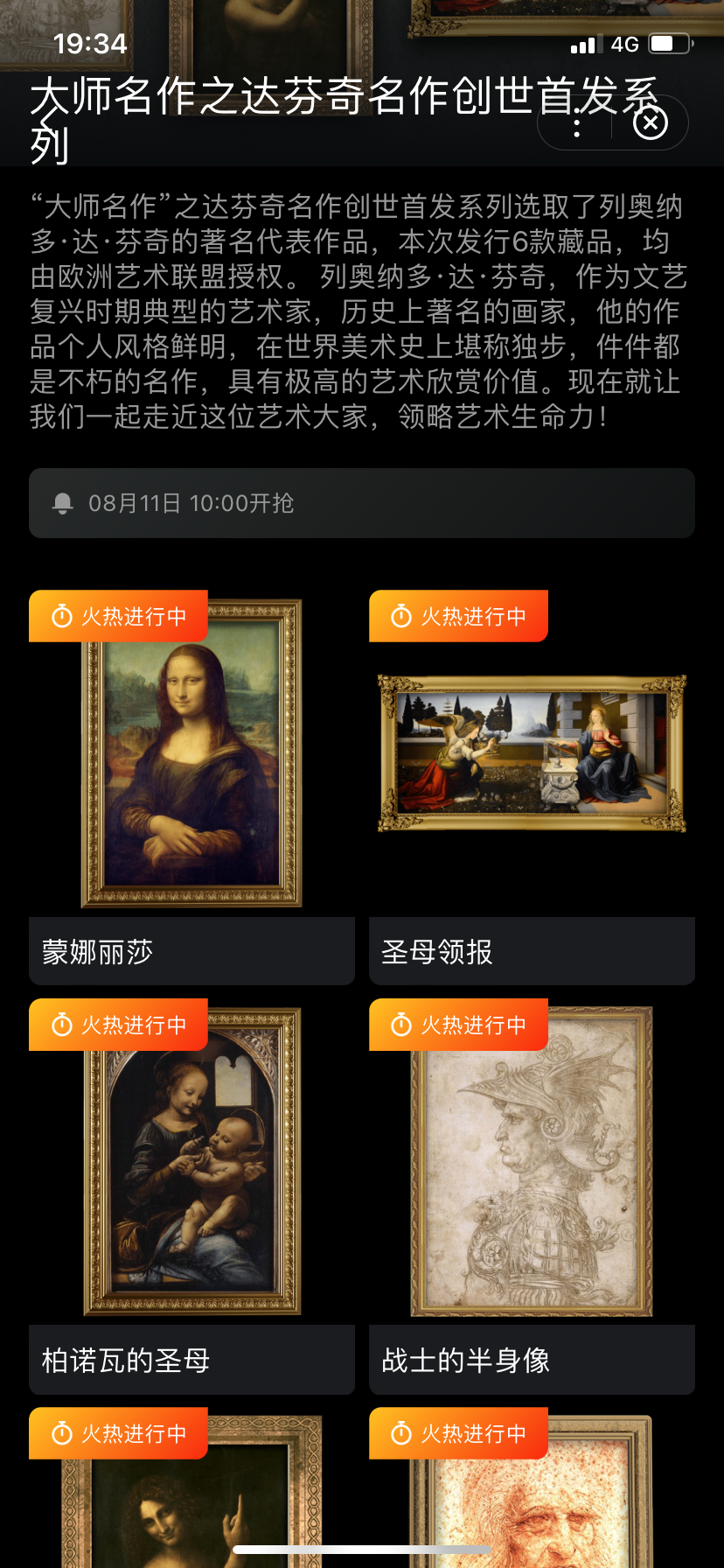
Task: Close the mini program
Action: click(x=650, y=123)
